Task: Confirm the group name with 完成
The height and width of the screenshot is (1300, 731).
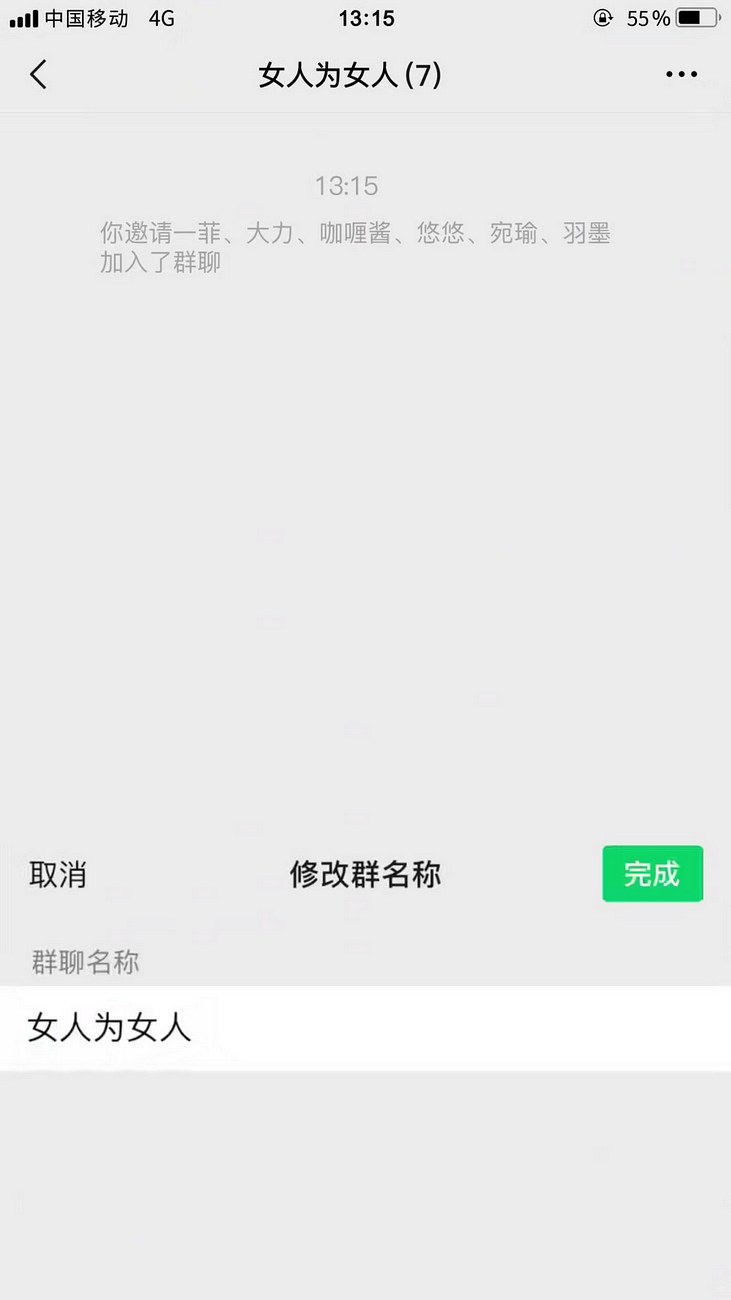Action: [x=652, y=874]
